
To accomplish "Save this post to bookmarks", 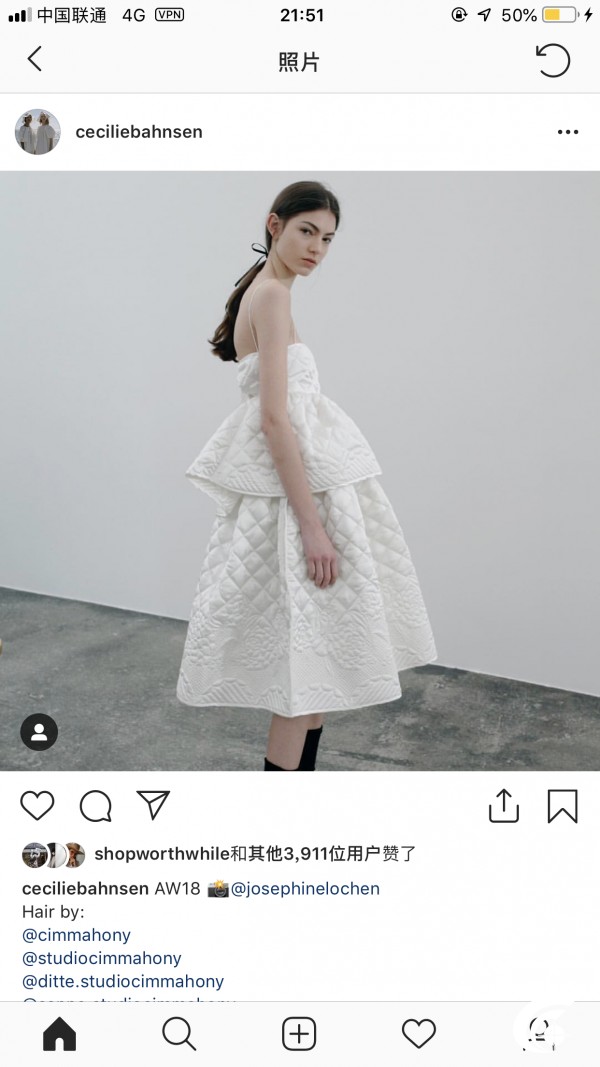I will 563,806.
